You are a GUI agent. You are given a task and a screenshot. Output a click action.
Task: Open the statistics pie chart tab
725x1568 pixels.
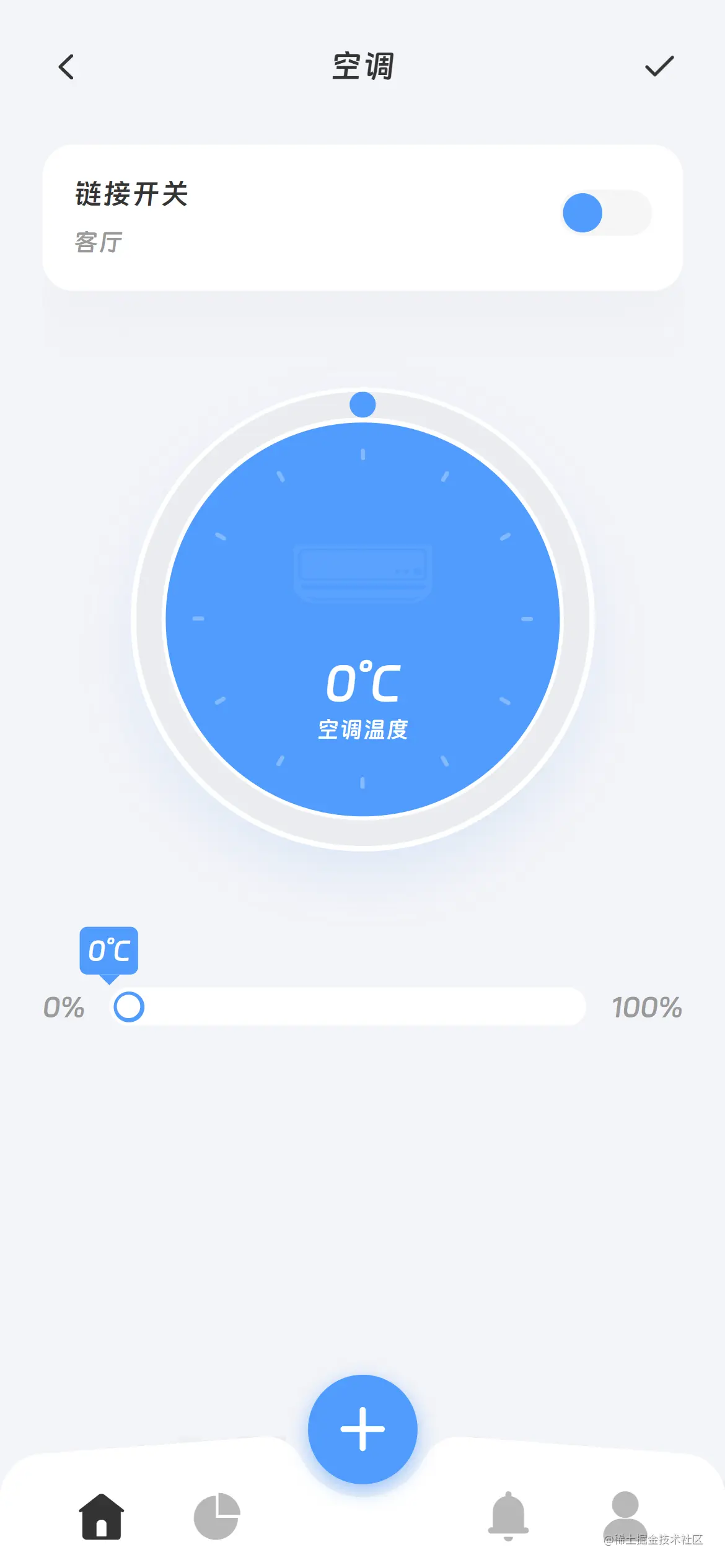217,1516
